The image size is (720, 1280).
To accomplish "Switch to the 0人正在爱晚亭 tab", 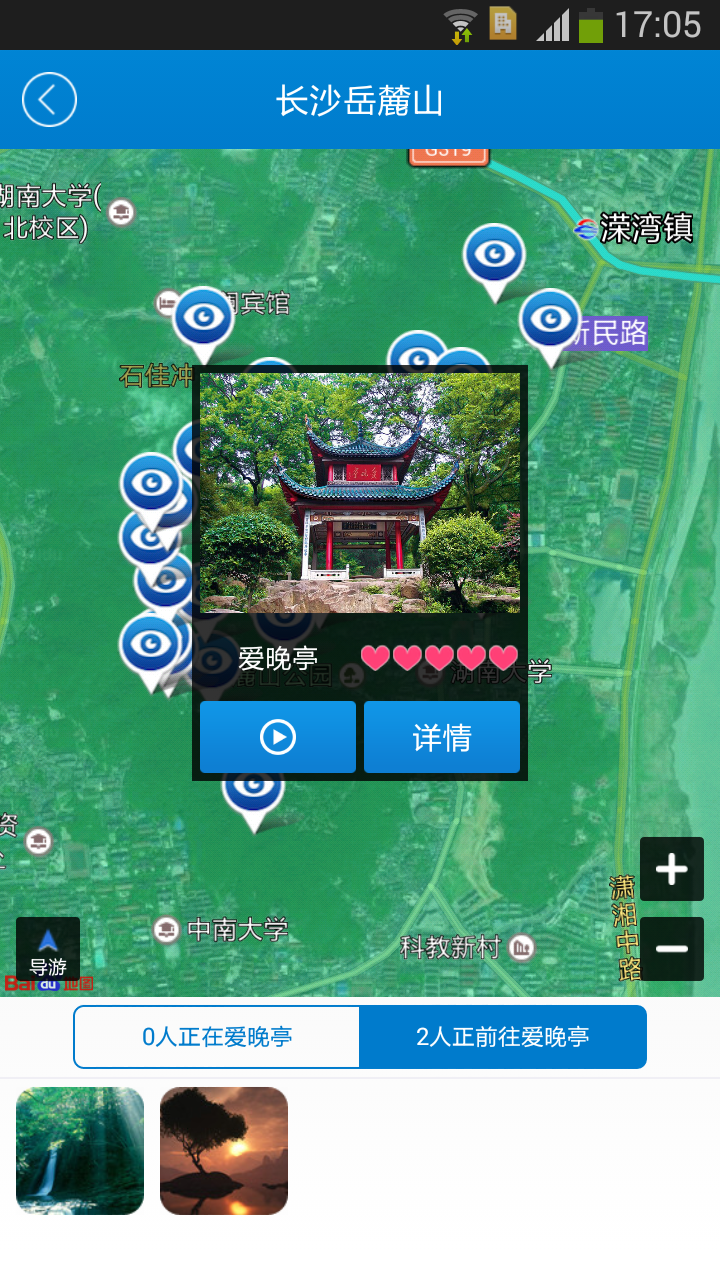I will (x=216, y=1037).
